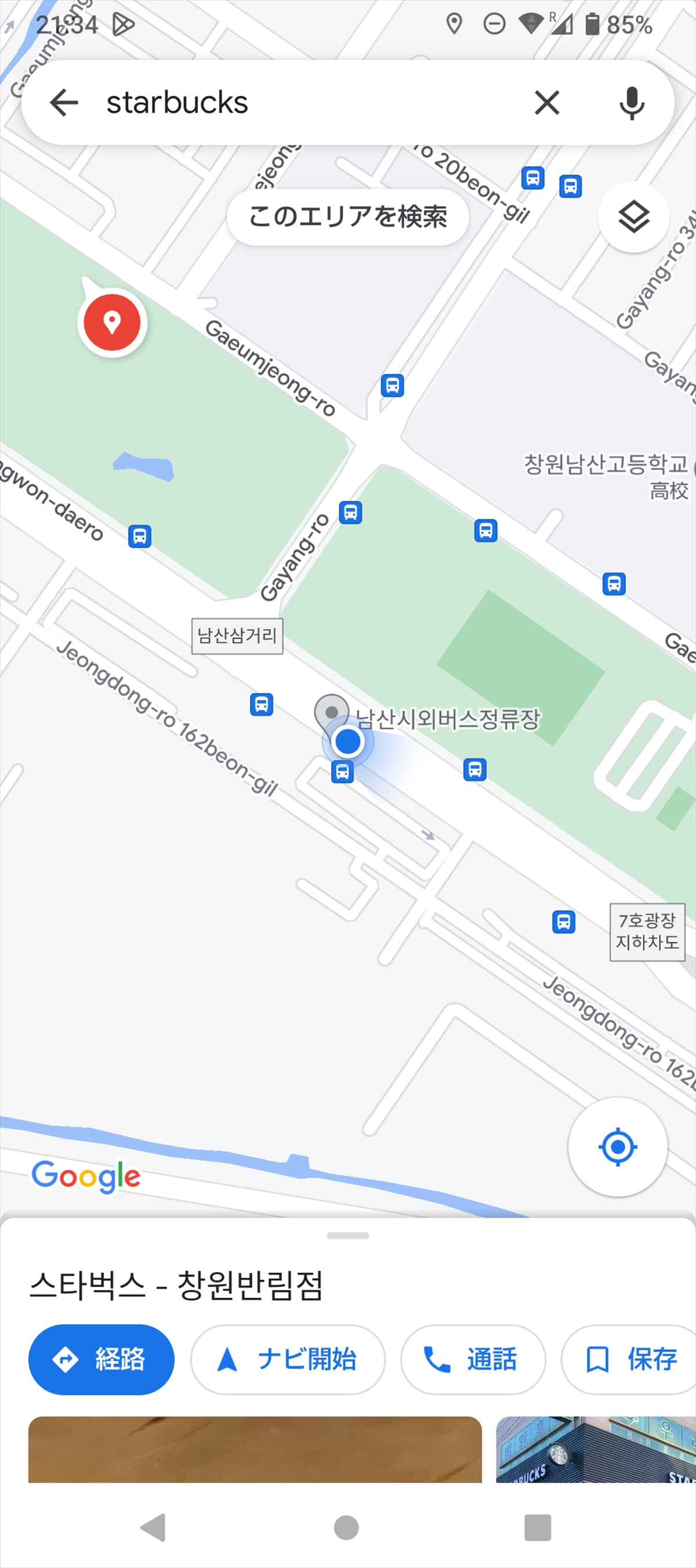Screen dimensions: 696x1568
Task: Tap the 남산시외버스정류장 map marker
Action: tap(331, 712)
